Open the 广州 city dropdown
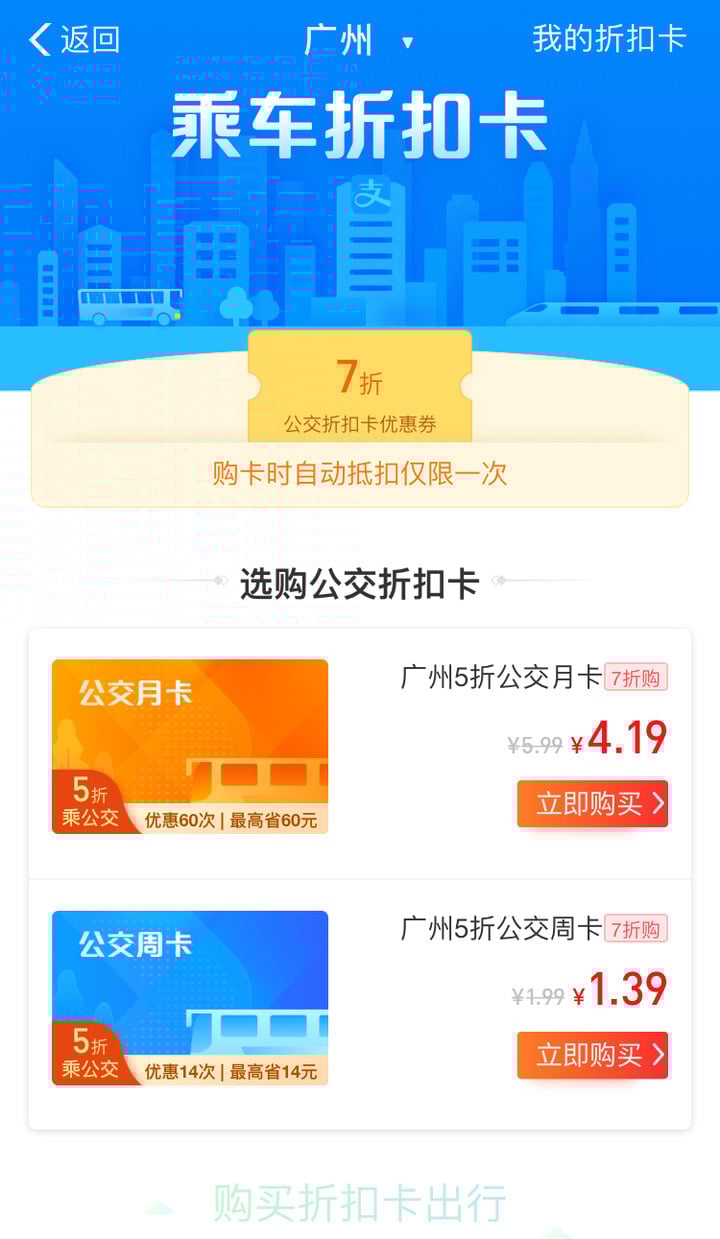Screen dimensions: 720x1239 click(x=358, y=41)
